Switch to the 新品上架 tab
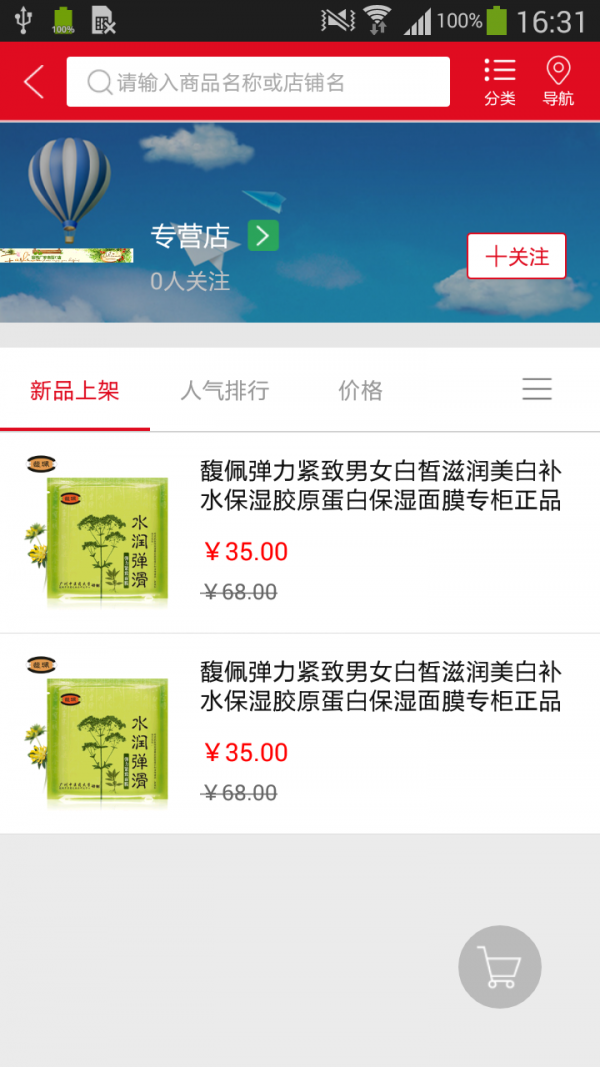Screen dimensions: 600x1067 [x=75, y=391]
